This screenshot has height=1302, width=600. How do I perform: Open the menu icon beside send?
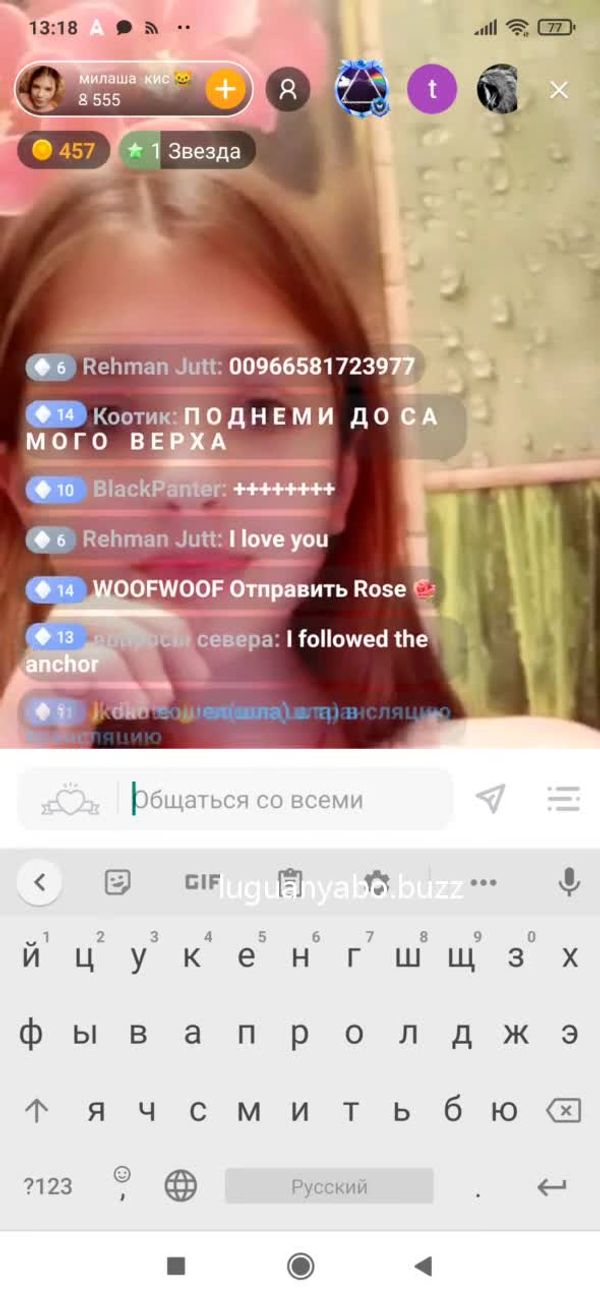(563, 798)
